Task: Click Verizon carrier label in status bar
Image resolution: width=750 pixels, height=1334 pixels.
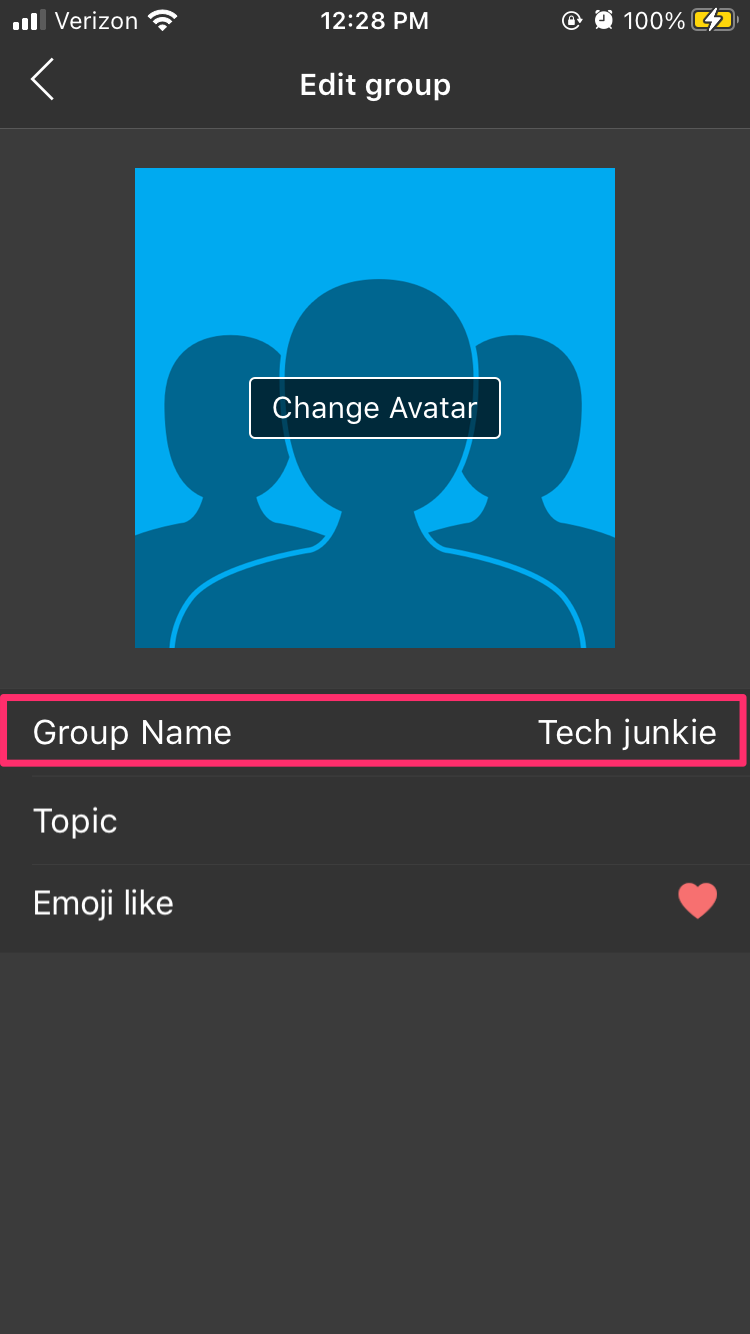Action: tap(98, 19)
